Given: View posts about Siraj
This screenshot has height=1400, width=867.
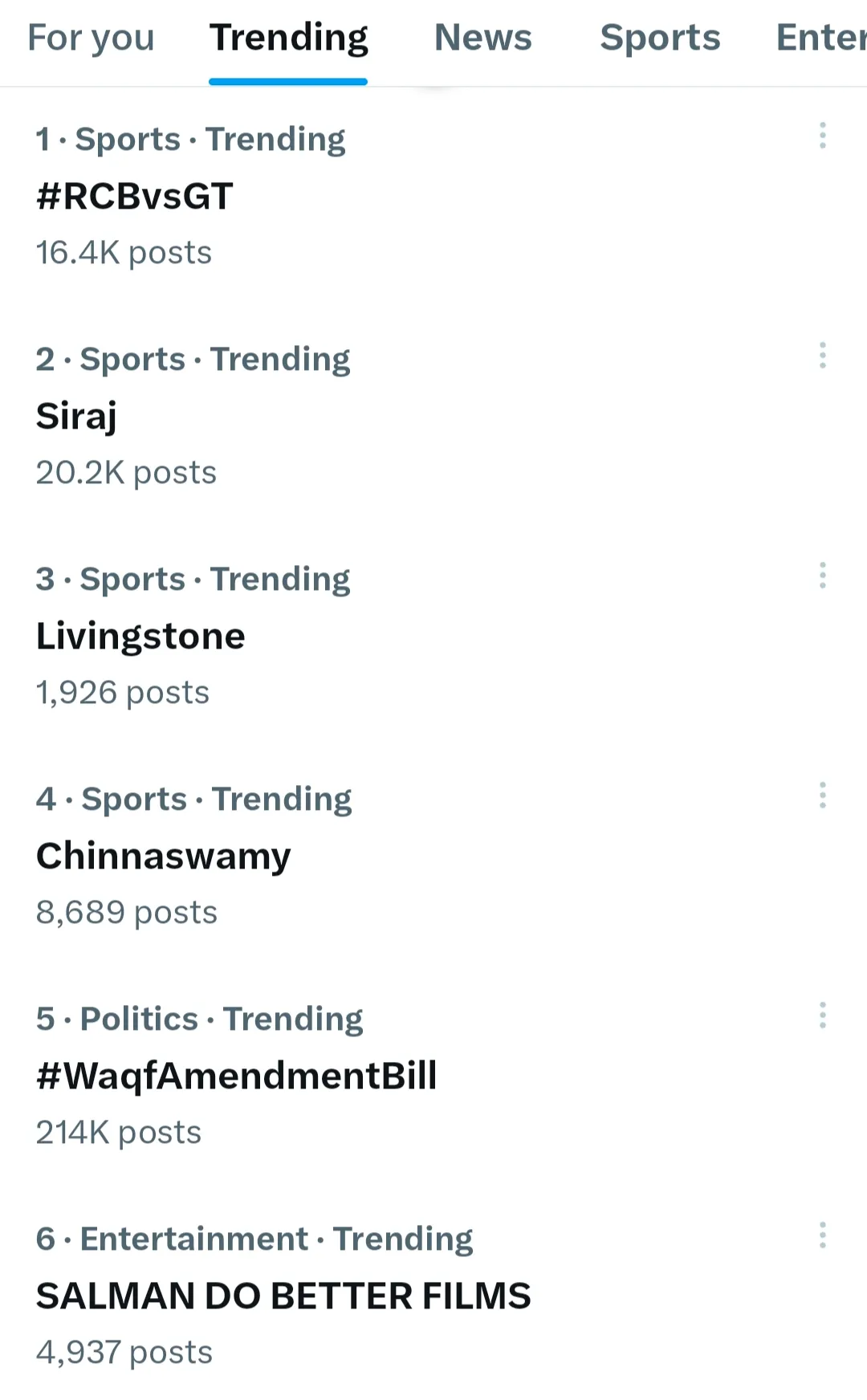Looking at the screenshot, I should 77,415.
